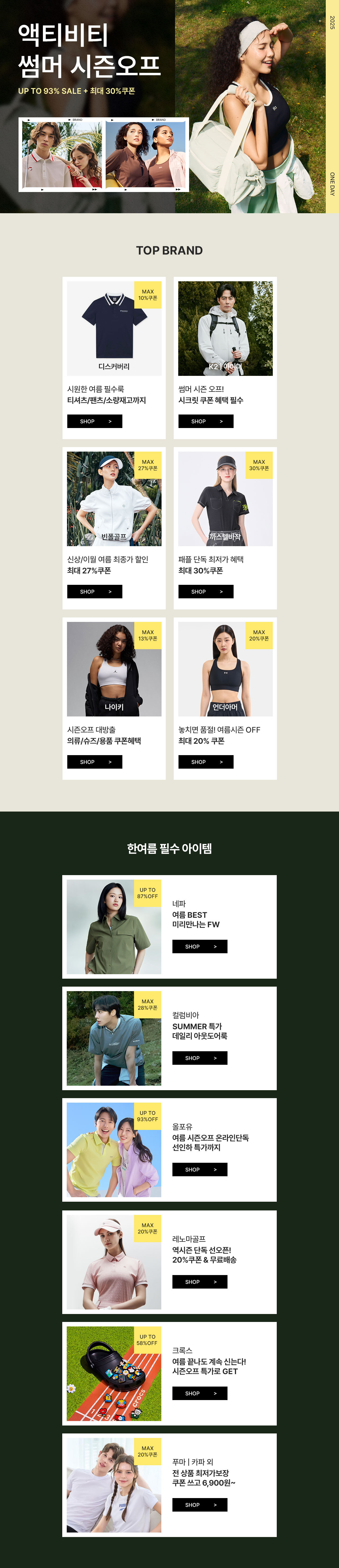Open 네파 green shirt model image
The width and height of the screenshot is (339, 1568).
(114, 927)
